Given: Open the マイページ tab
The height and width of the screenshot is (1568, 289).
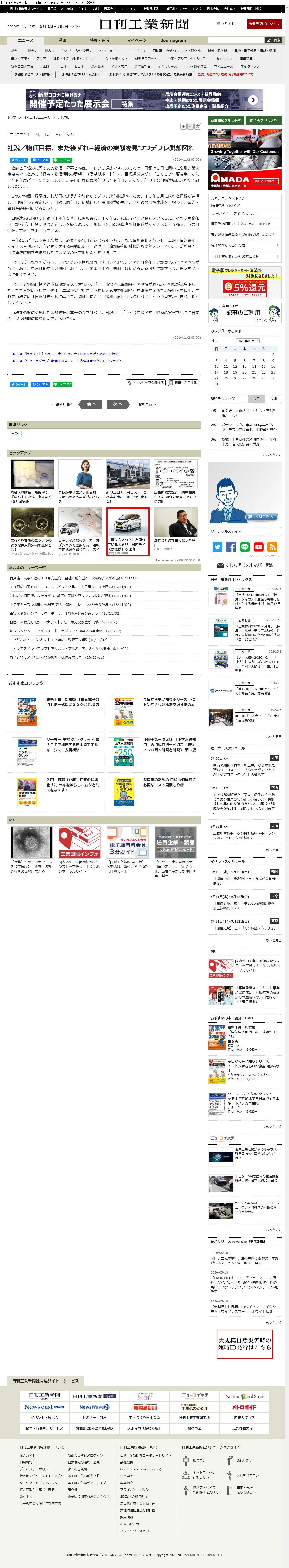Looking at the screenshot, I should [x=136, y=40].
